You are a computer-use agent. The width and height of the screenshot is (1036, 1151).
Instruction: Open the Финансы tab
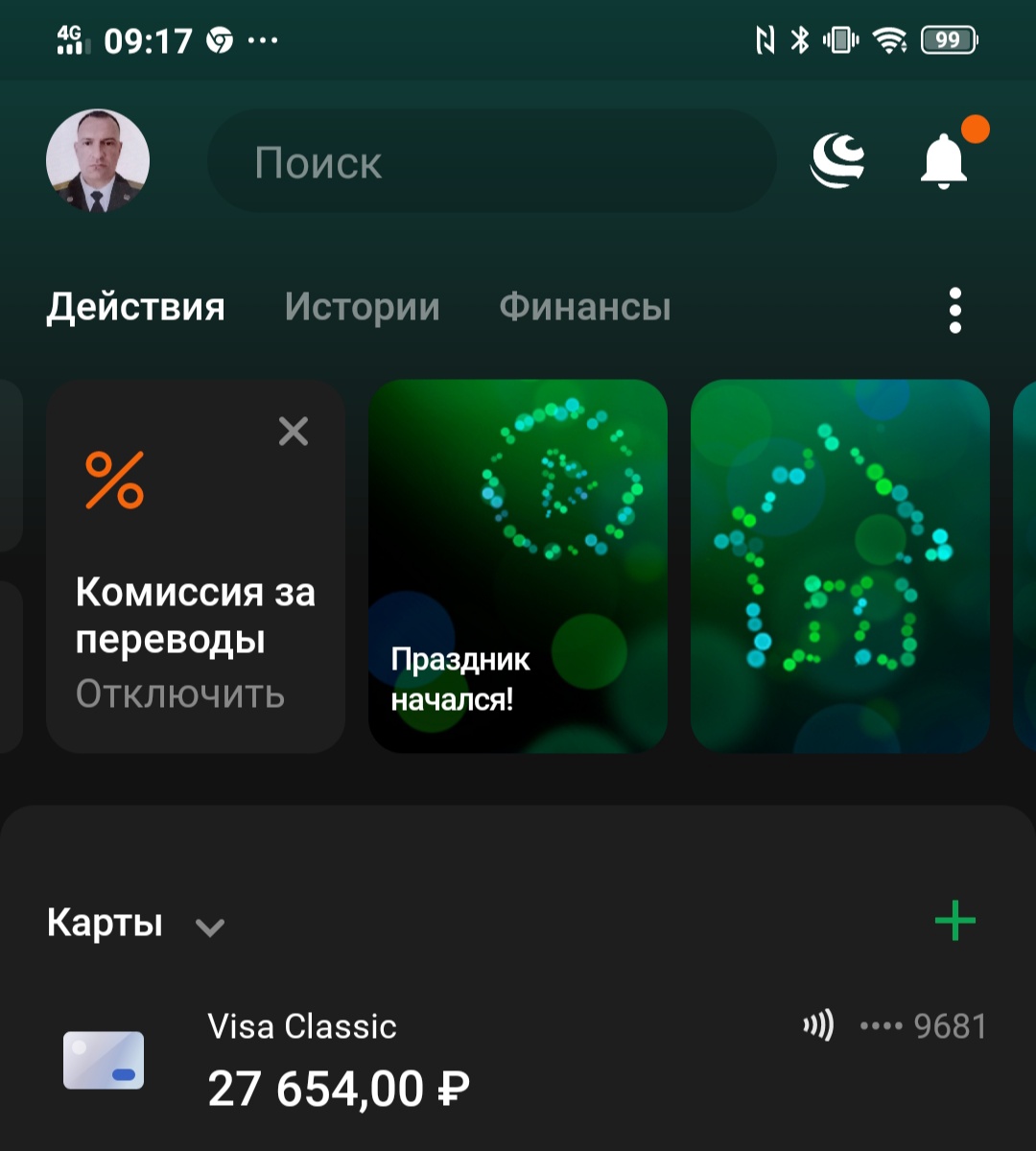[583, 307]
